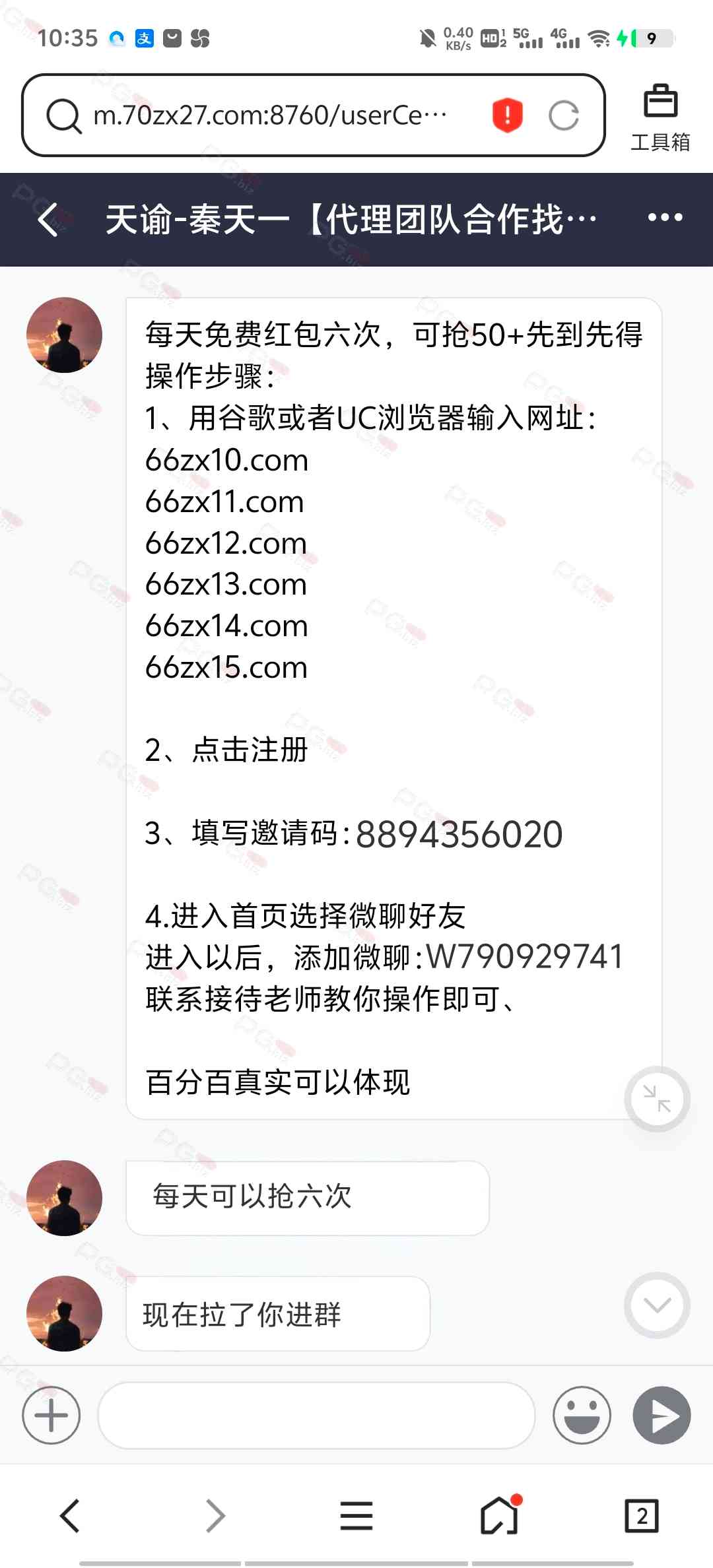Open the 工具箱 toolbox
The height and width of the screenshot is (1568, 713).
(660, 117)
